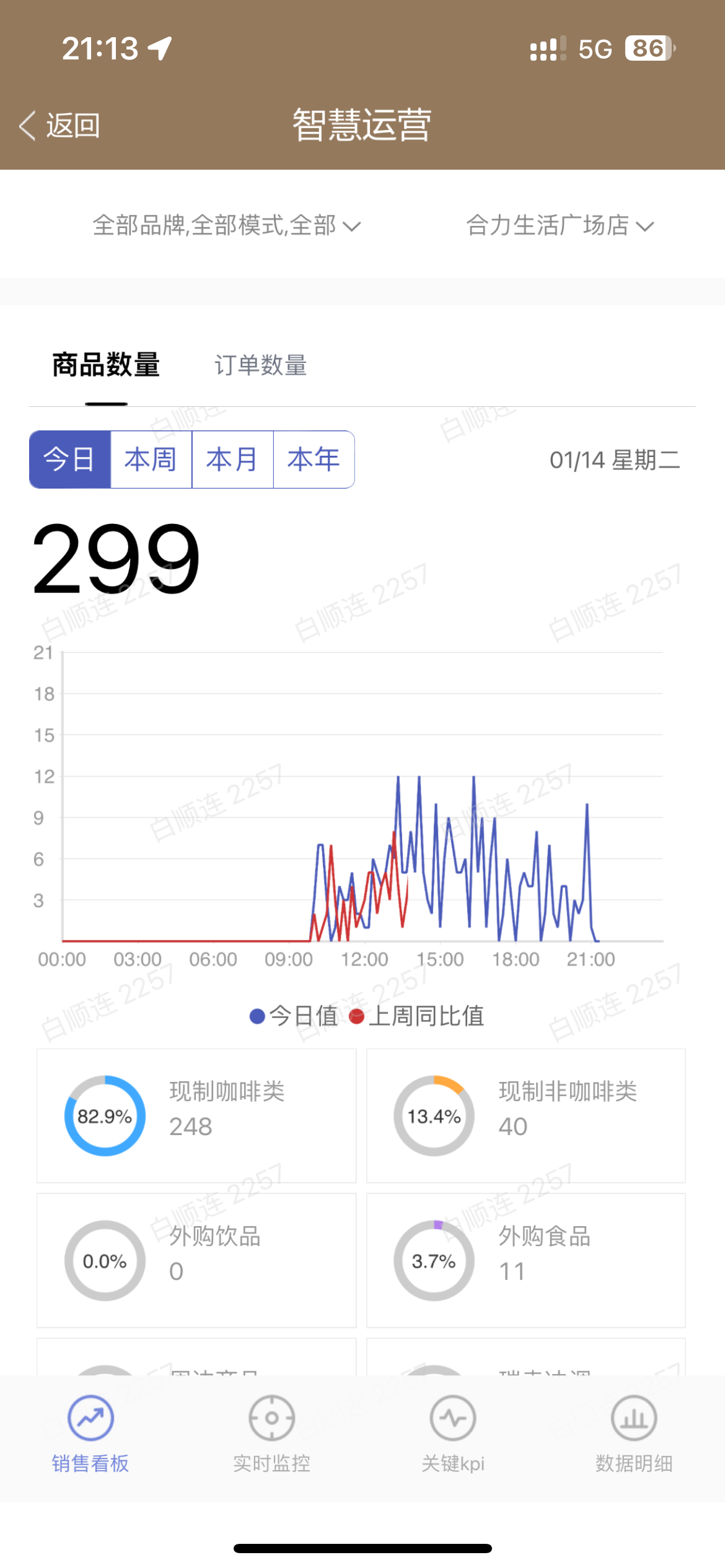The height and width of the screenshot is (1568, 725).
Task: Switch to the 本月 time range
Action: pyautogui.click(x=232, y=460)
